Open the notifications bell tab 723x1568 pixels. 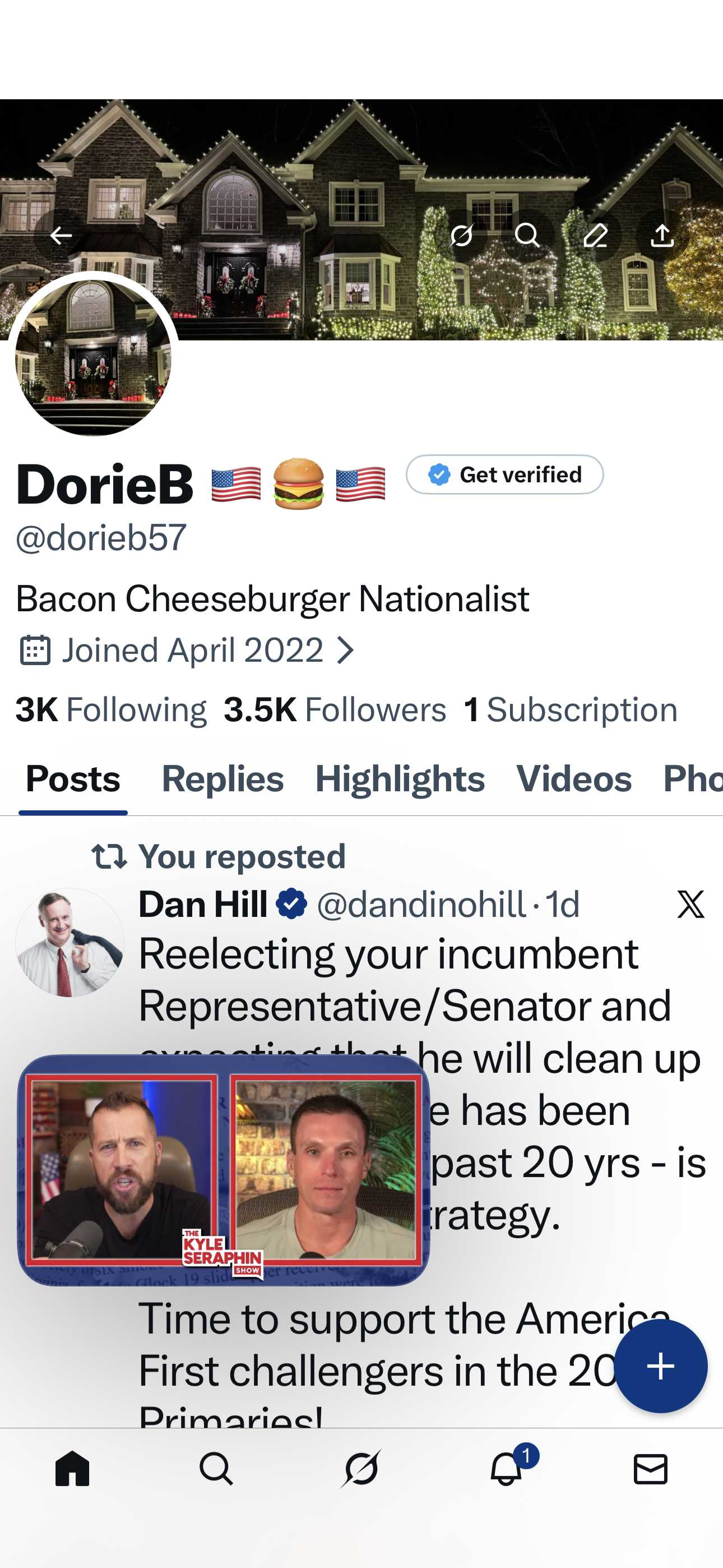pos(506,1469)
